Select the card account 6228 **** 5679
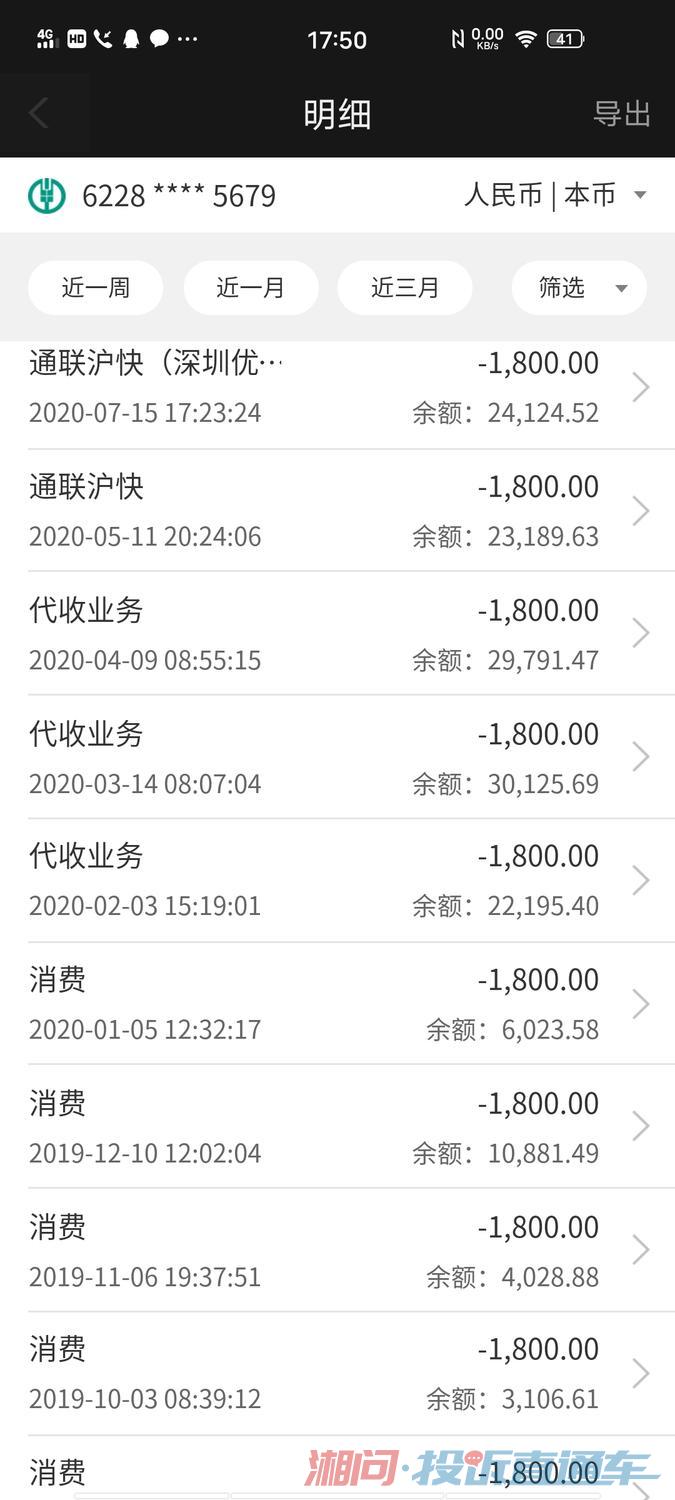This screenshot has width=675, height=1500. point(177,195)
